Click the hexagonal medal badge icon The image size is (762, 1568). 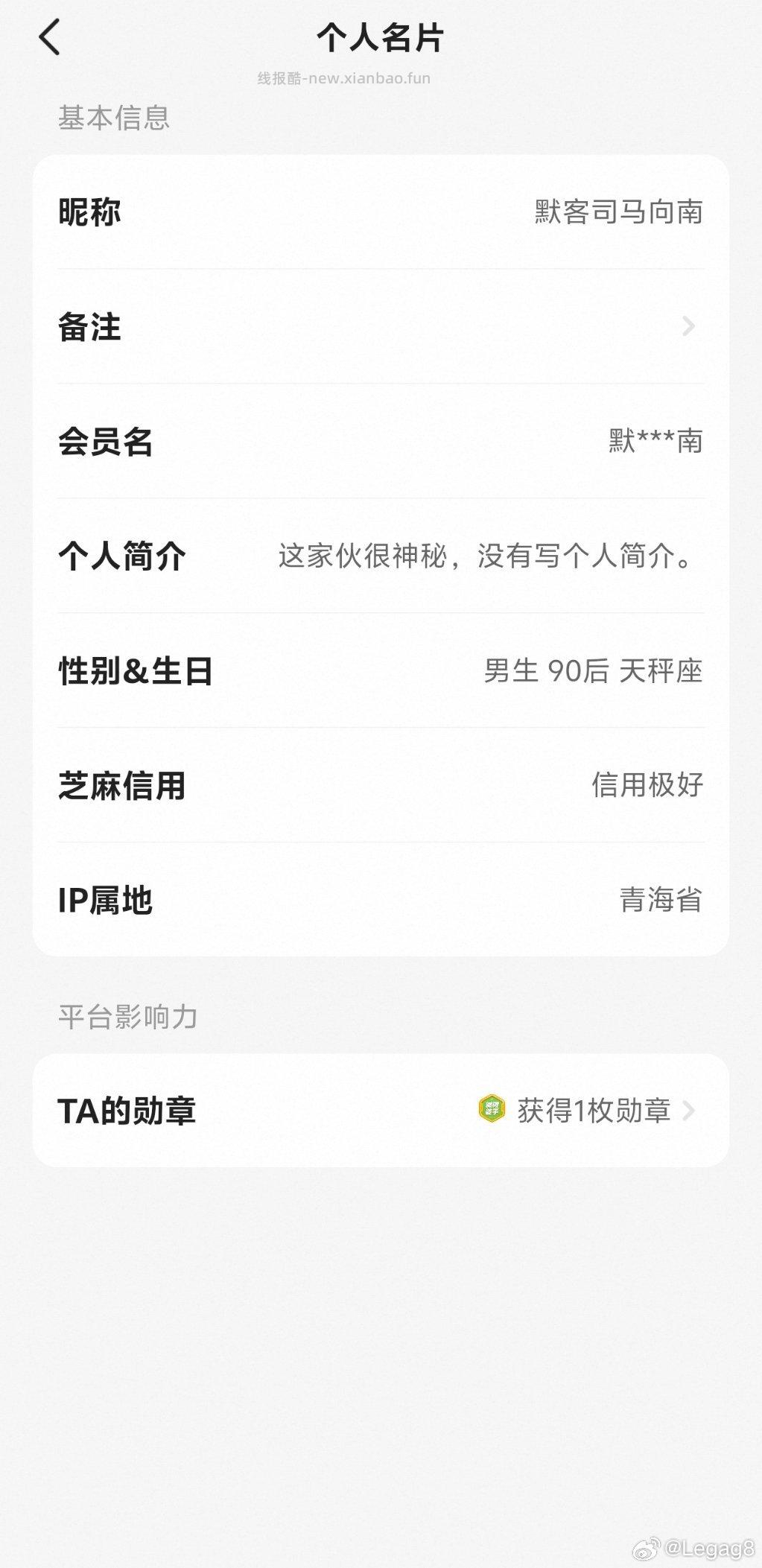492,1110
